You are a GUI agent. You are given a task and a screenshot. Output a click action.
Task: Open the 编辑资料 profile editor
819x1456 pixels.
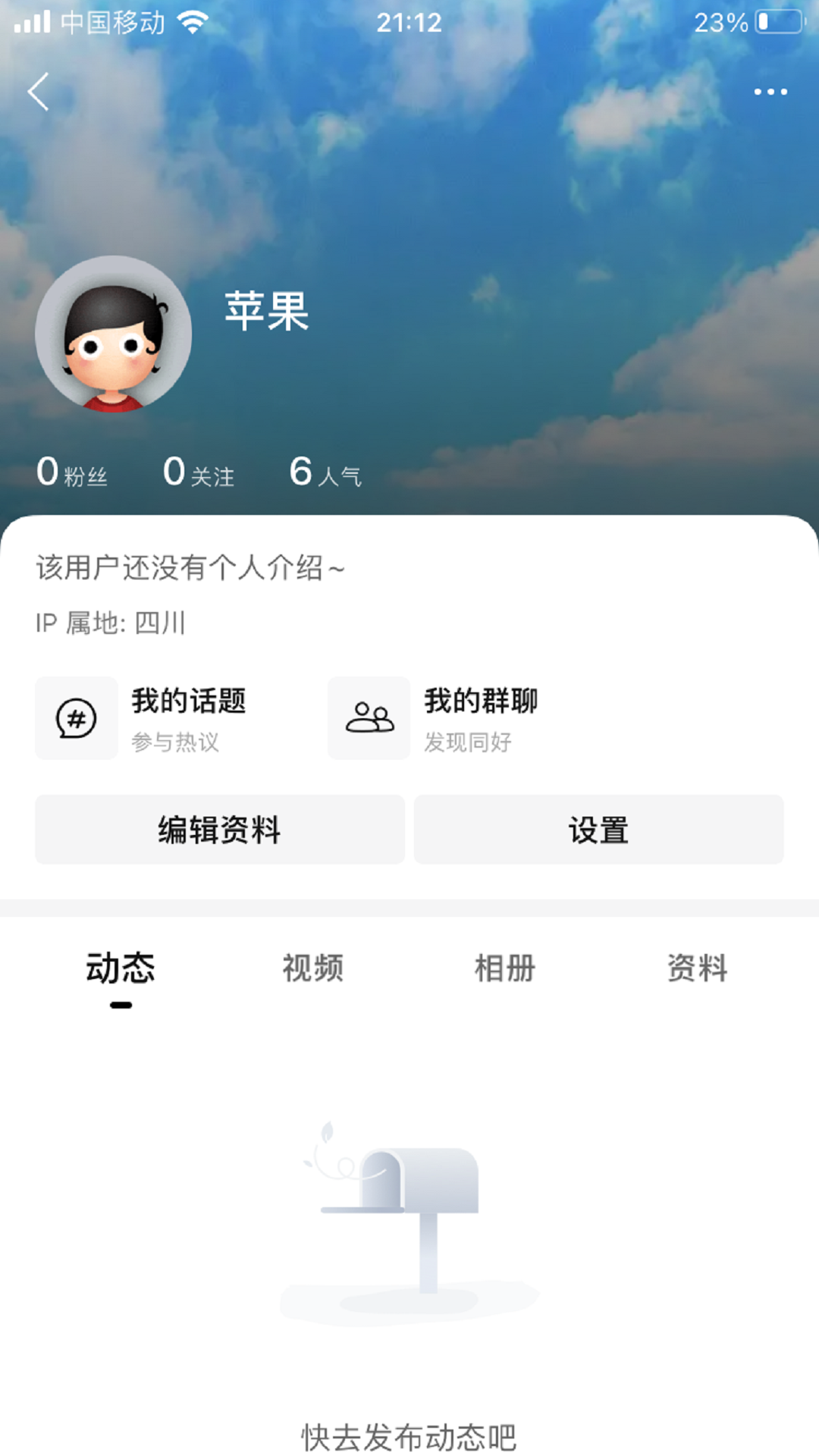[220, 830]
